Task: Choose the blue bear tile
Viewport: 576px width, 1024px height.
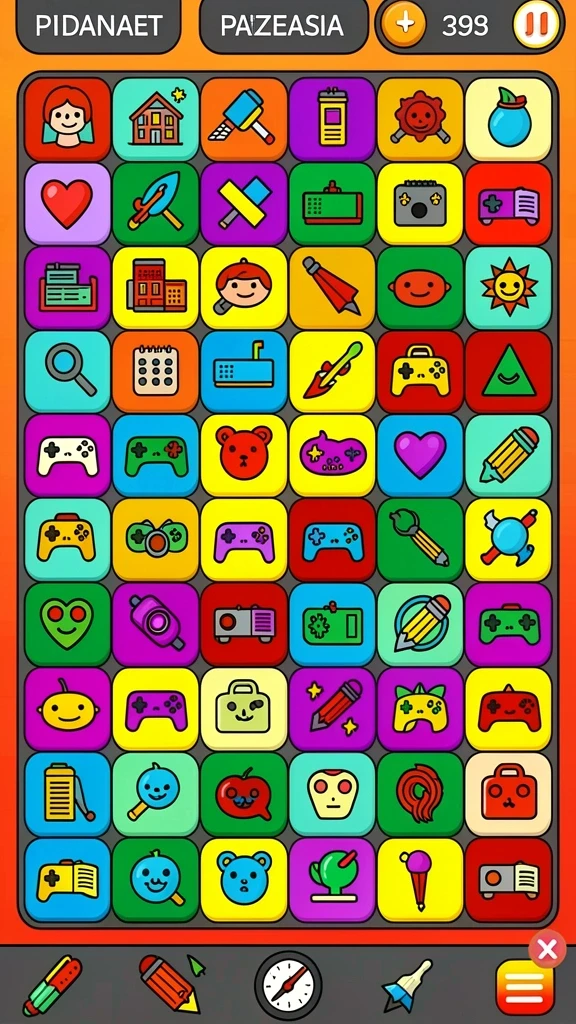Action: 244,879
